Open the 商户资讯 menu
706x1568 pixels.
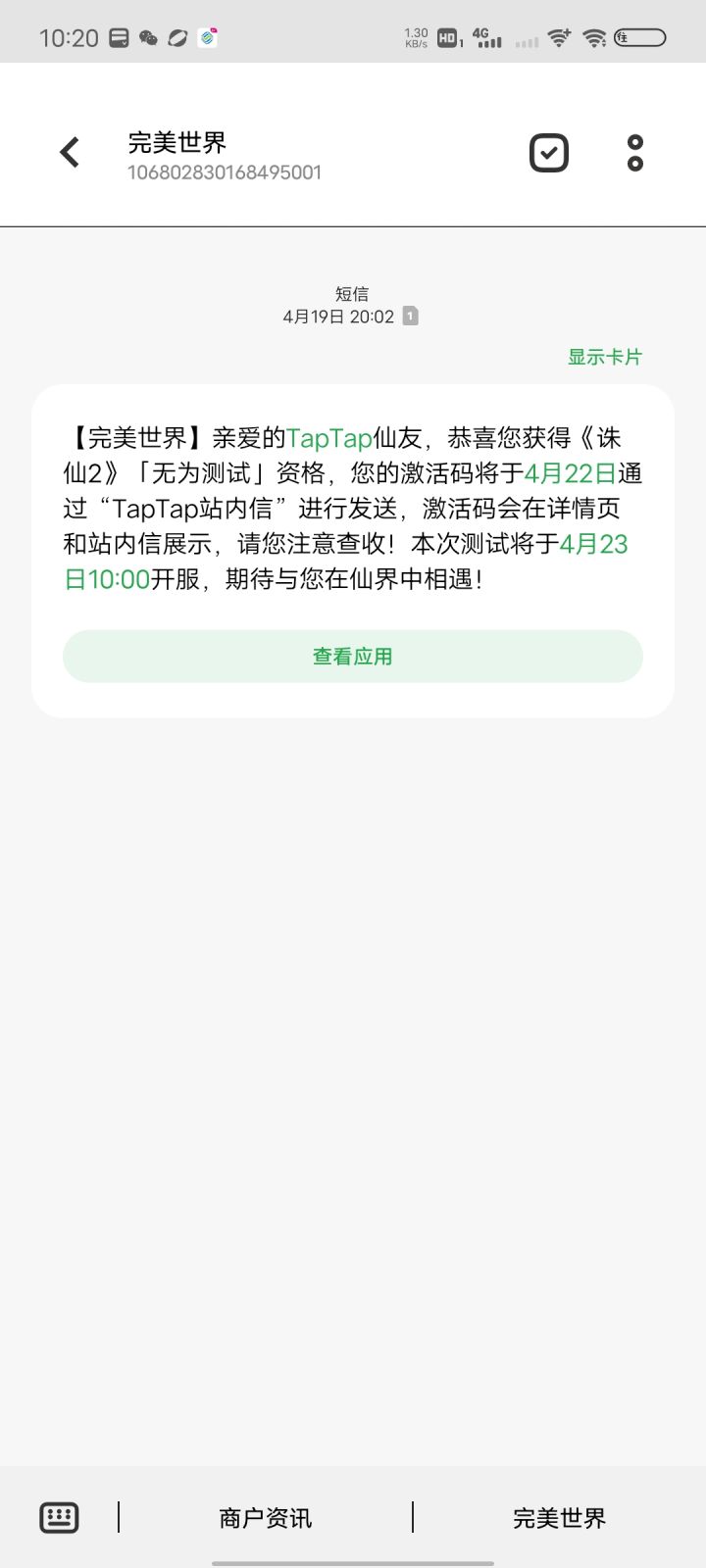pyautogui.click(x=265, y=1518)
